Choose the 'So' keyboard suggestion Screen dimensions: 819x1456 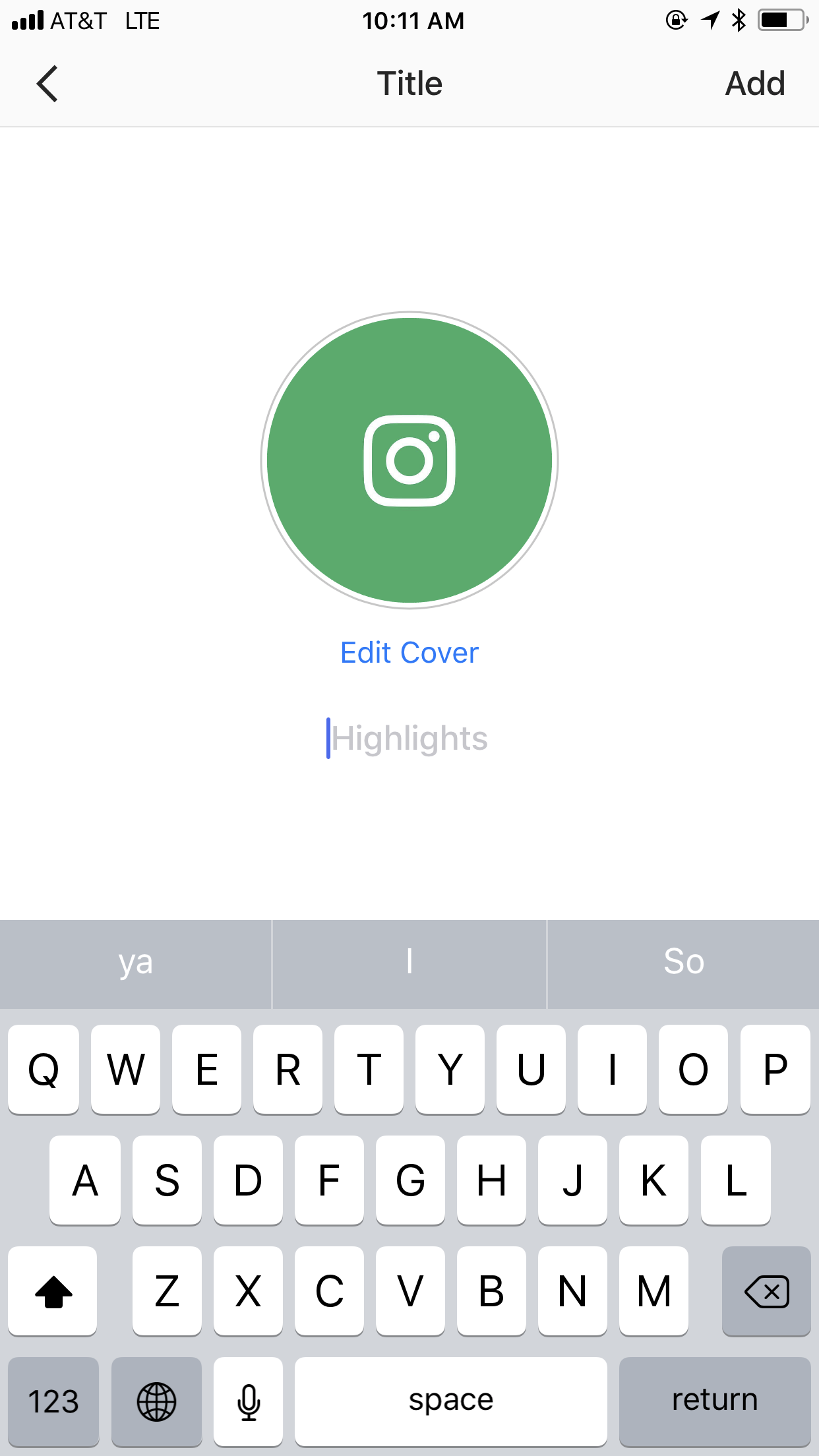point(684,963)
